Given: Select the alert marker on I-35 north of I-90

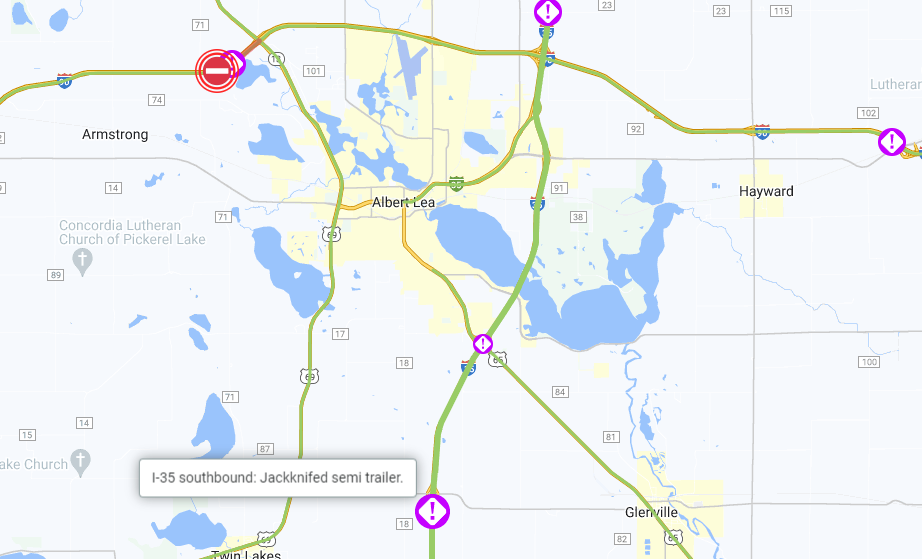Looking at the screenshot, I should pos(548,12).
